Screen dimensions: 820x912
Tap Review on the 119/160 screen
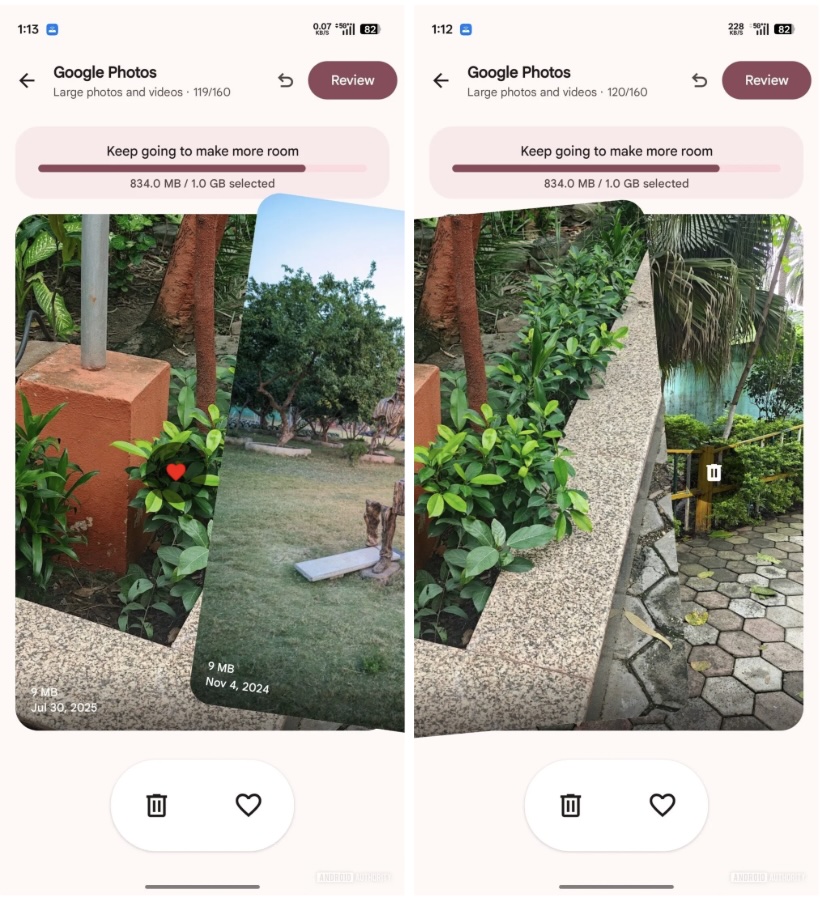click(352, 81)
